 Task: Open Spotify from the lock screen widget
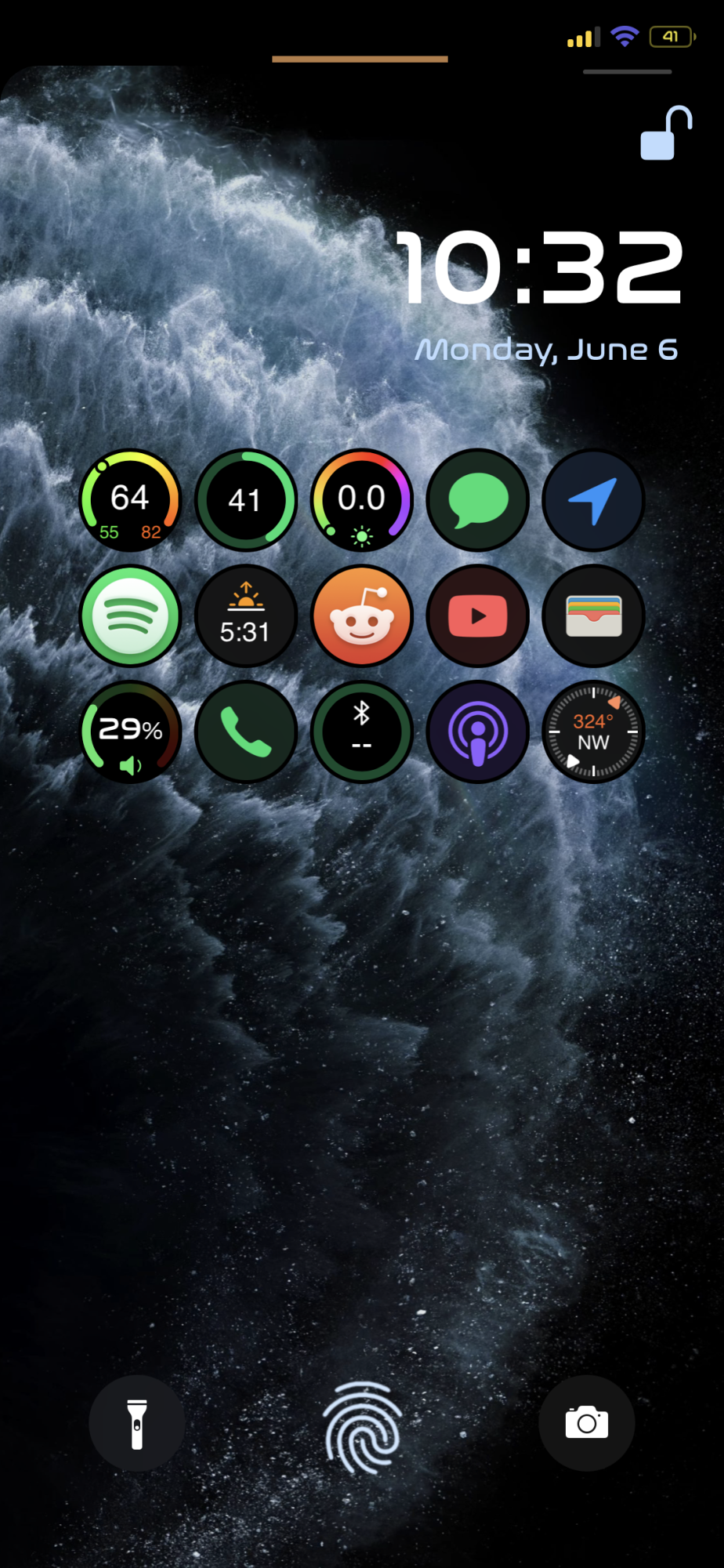pos(130,616)
